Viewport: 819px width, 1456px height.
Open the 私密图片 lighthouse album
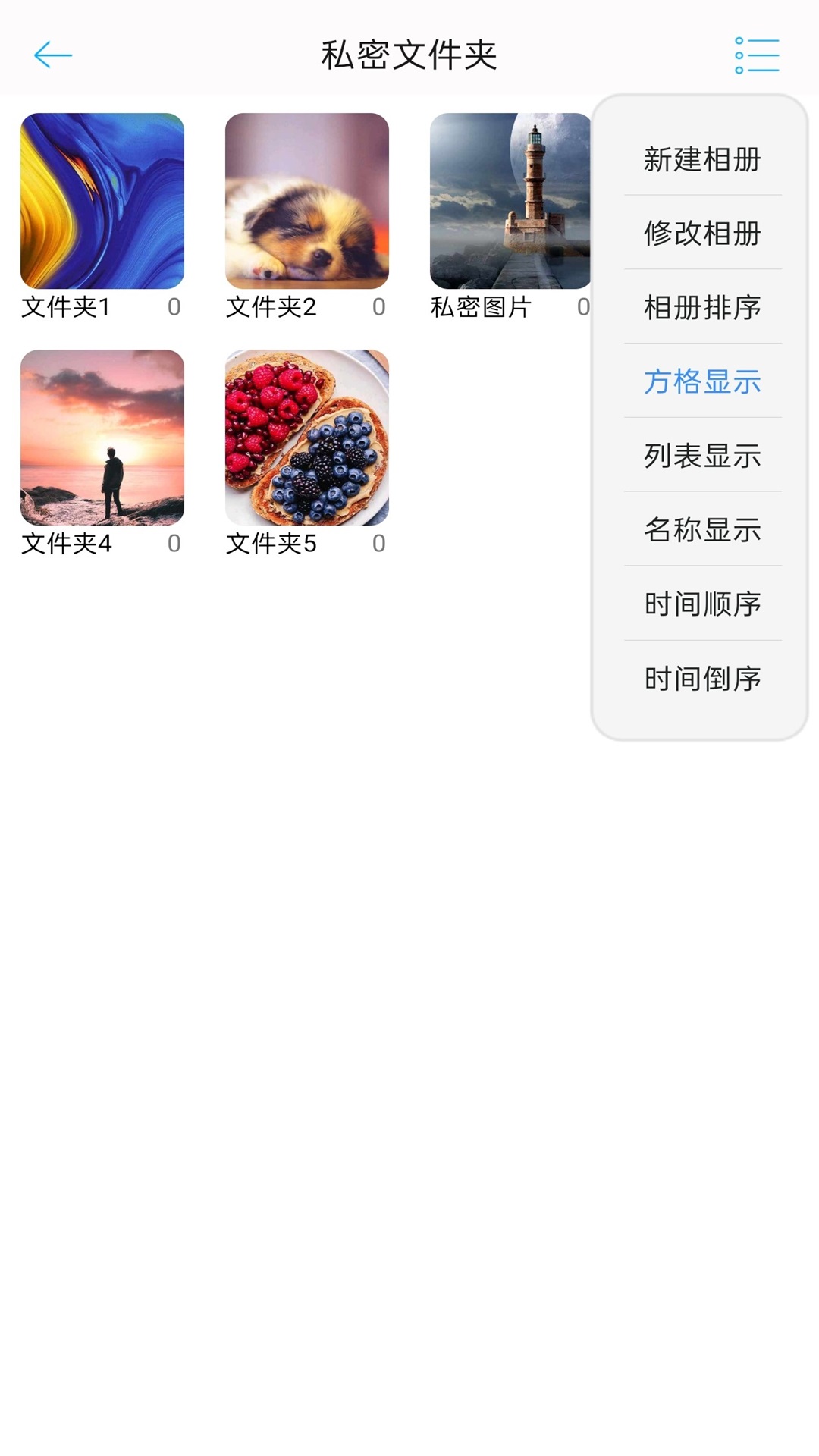point(510,201)
